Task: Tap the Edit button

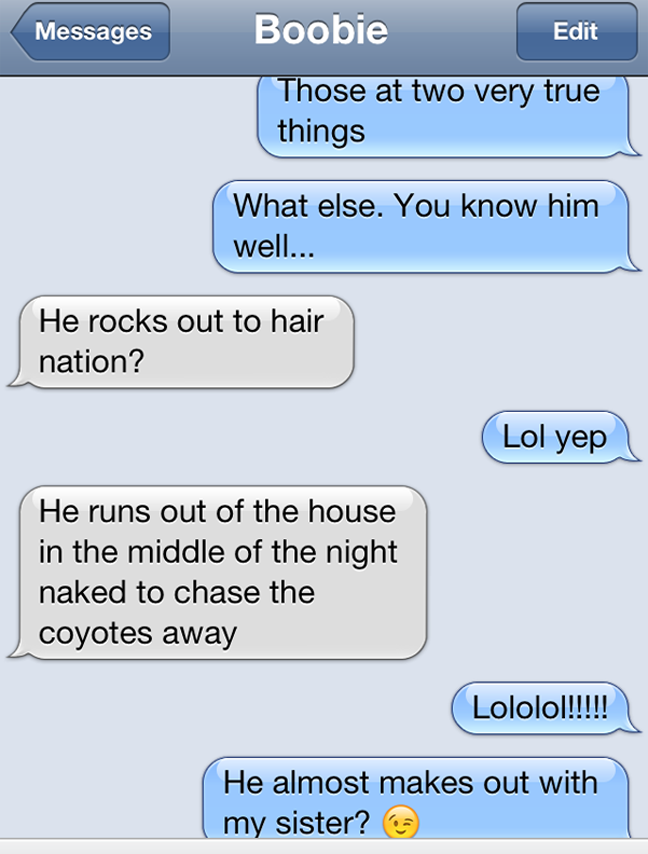Action: point(576,32)
